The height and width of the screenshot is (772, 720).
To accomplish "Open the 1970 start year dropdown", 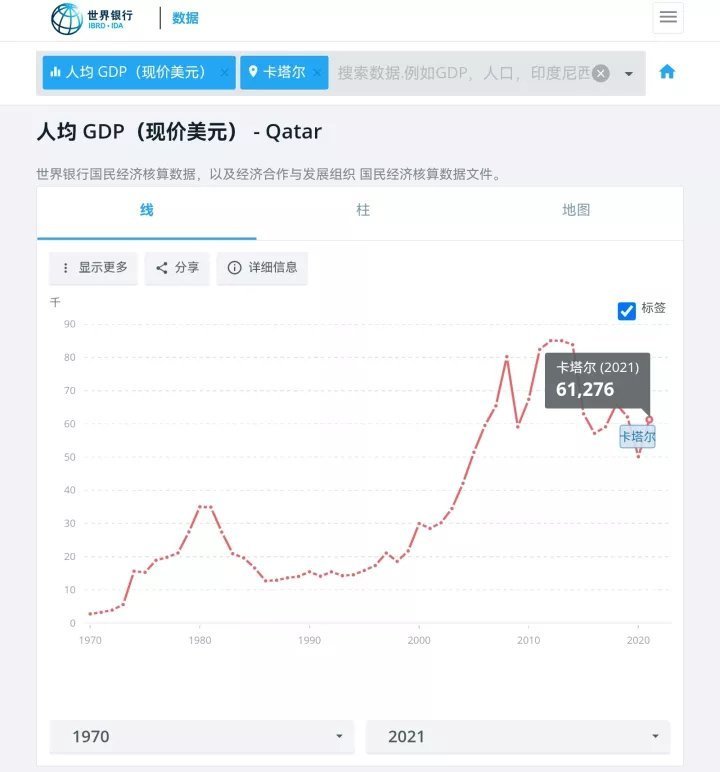I will click(x=201, y=737).
